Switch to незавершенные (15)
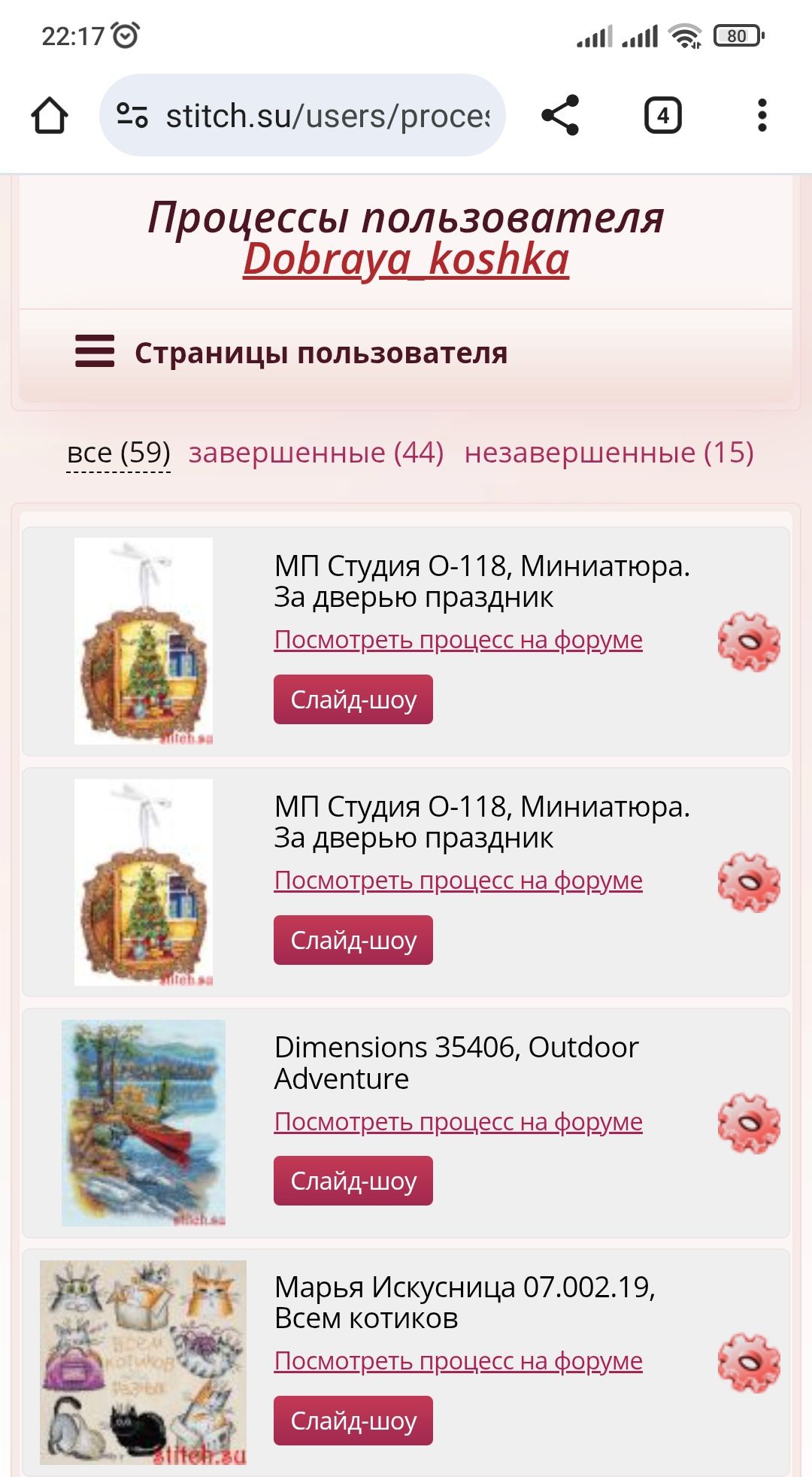This screenshot has width=812, height=1477. [x=609, y=453]
